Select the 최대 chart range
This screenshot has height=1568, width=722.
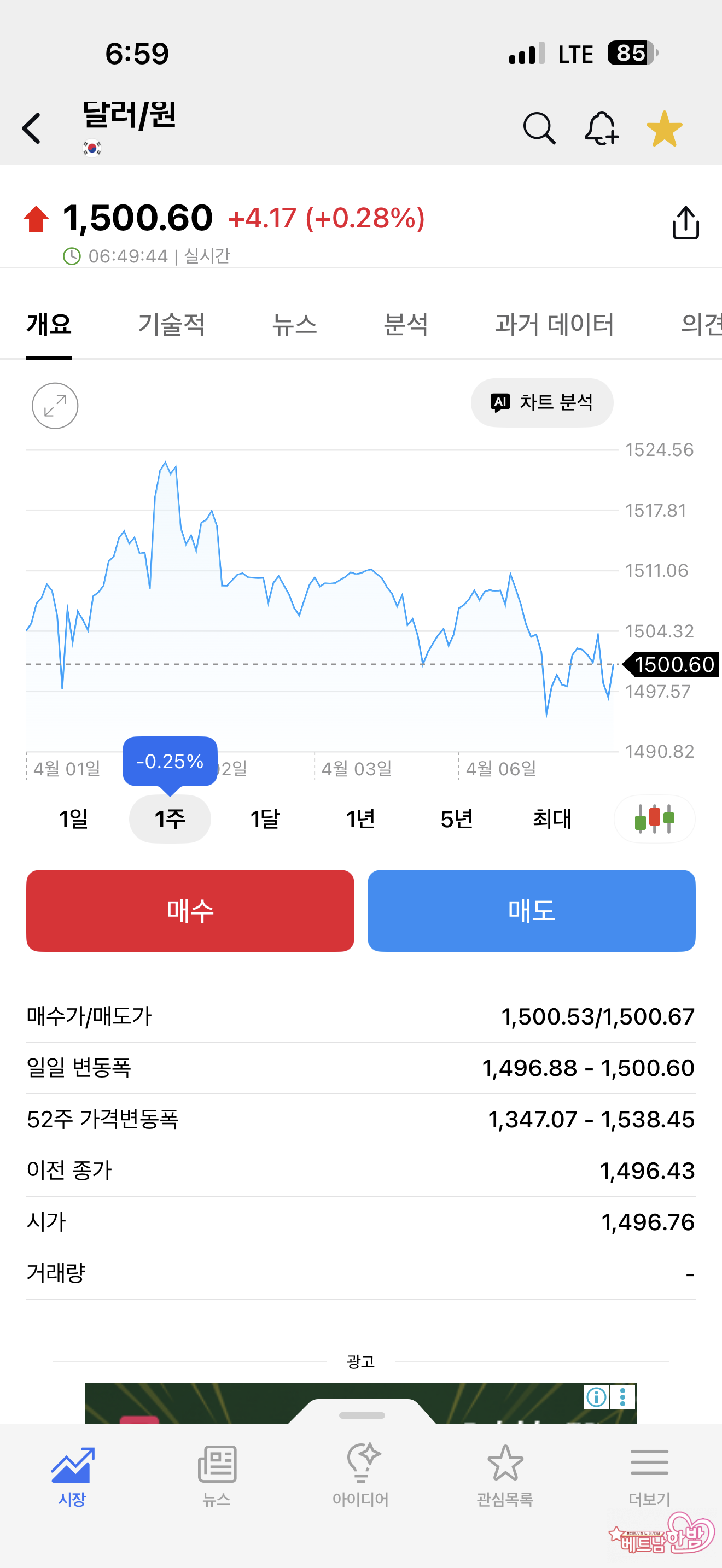(552, 818)
